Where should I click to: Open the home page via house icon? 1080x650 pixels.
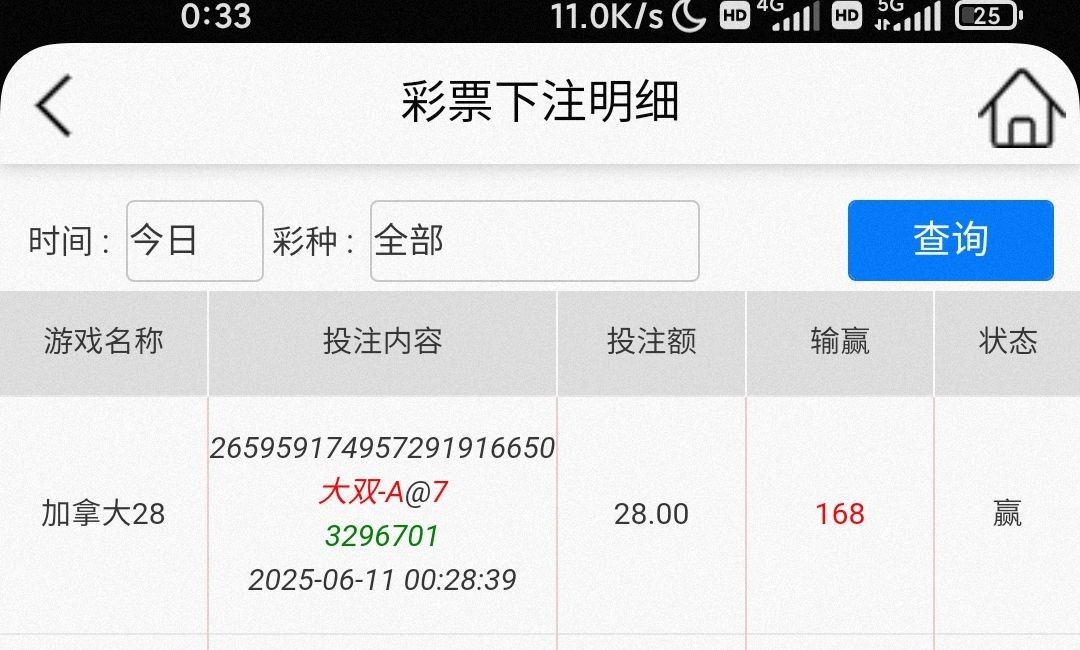coord(1021,108)
